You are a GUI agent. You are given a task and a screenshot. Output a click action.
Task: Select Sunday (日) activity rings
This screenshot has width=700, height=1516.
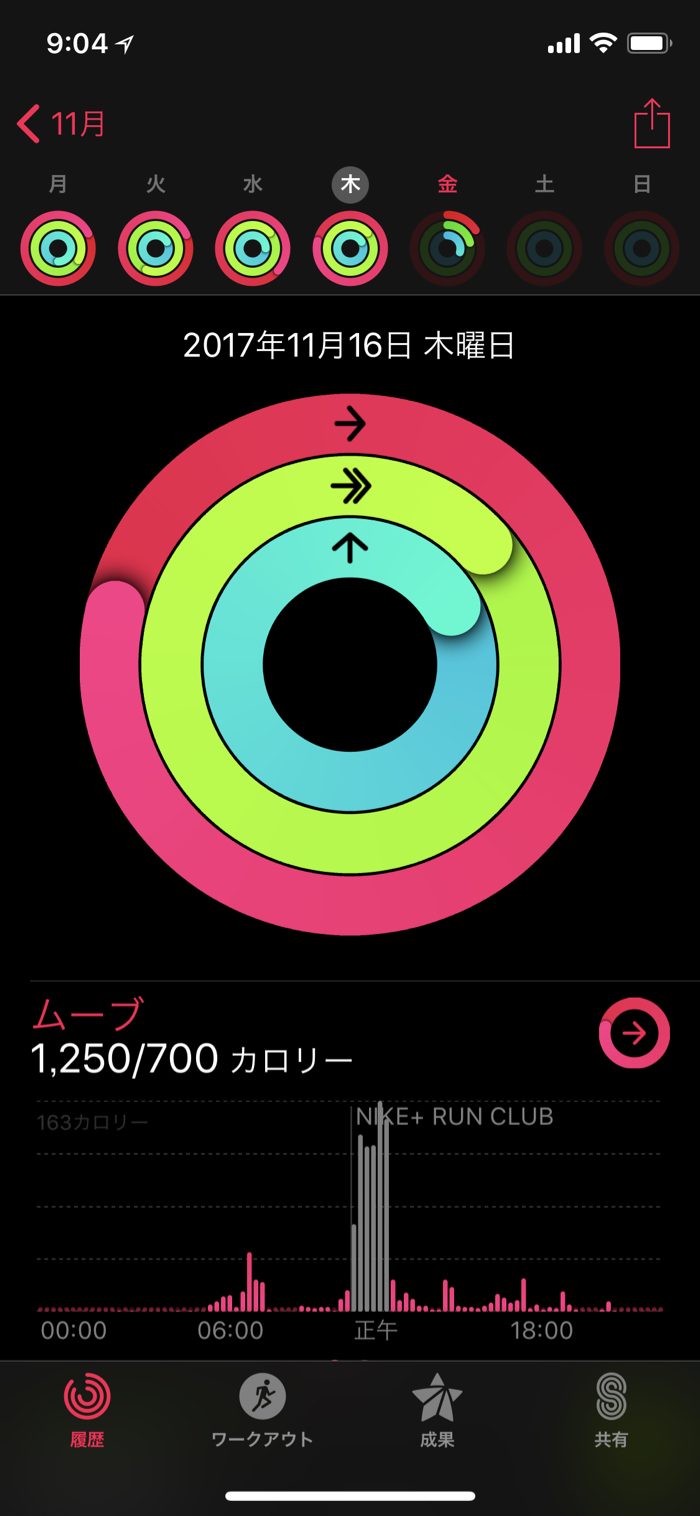click(x=642, y=248)
